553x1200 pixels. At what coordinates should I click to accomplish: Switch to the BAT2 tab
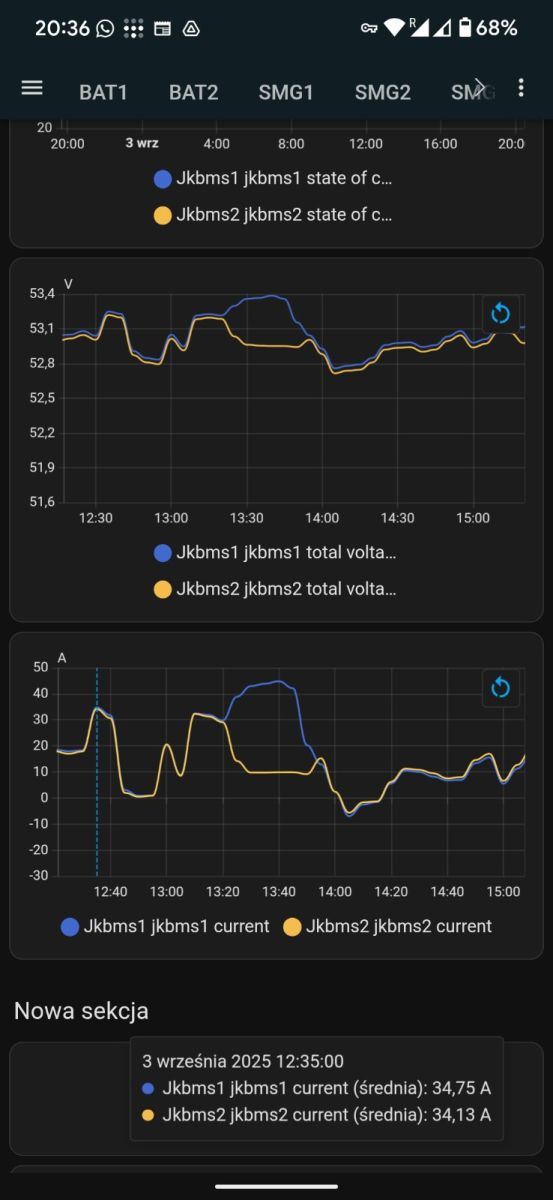pos(194,93)
